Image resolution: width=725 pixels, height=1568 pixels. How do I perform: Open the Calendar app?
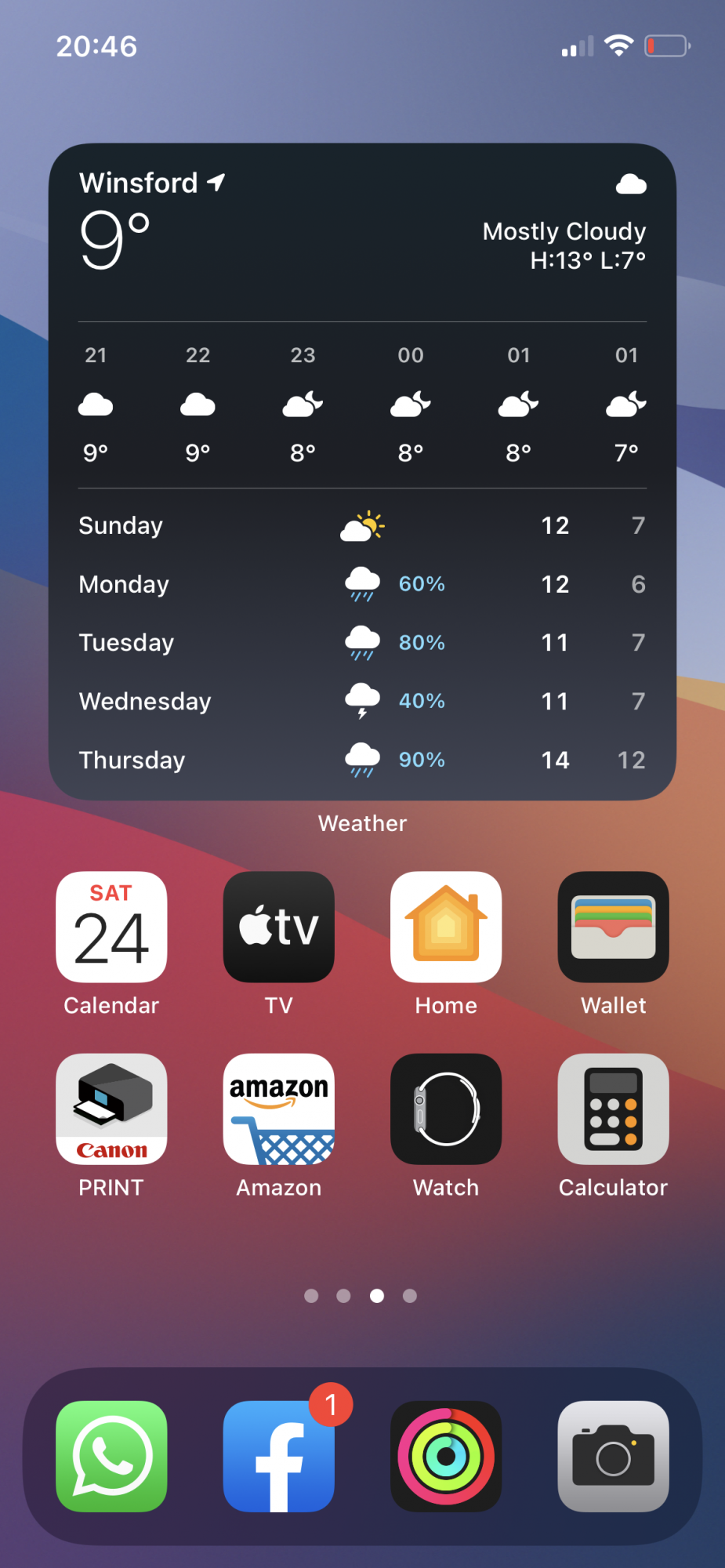point(111,927)
